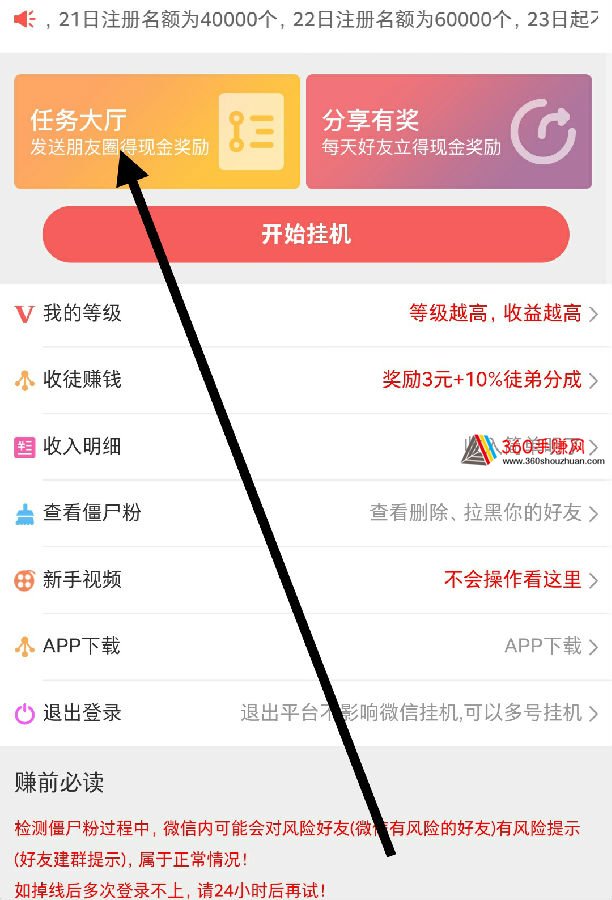The width and height of the screenshot is (612, 900).
Task: Open 查看僵尸粉 zombie followers check
Action: (x=306, y=513)
